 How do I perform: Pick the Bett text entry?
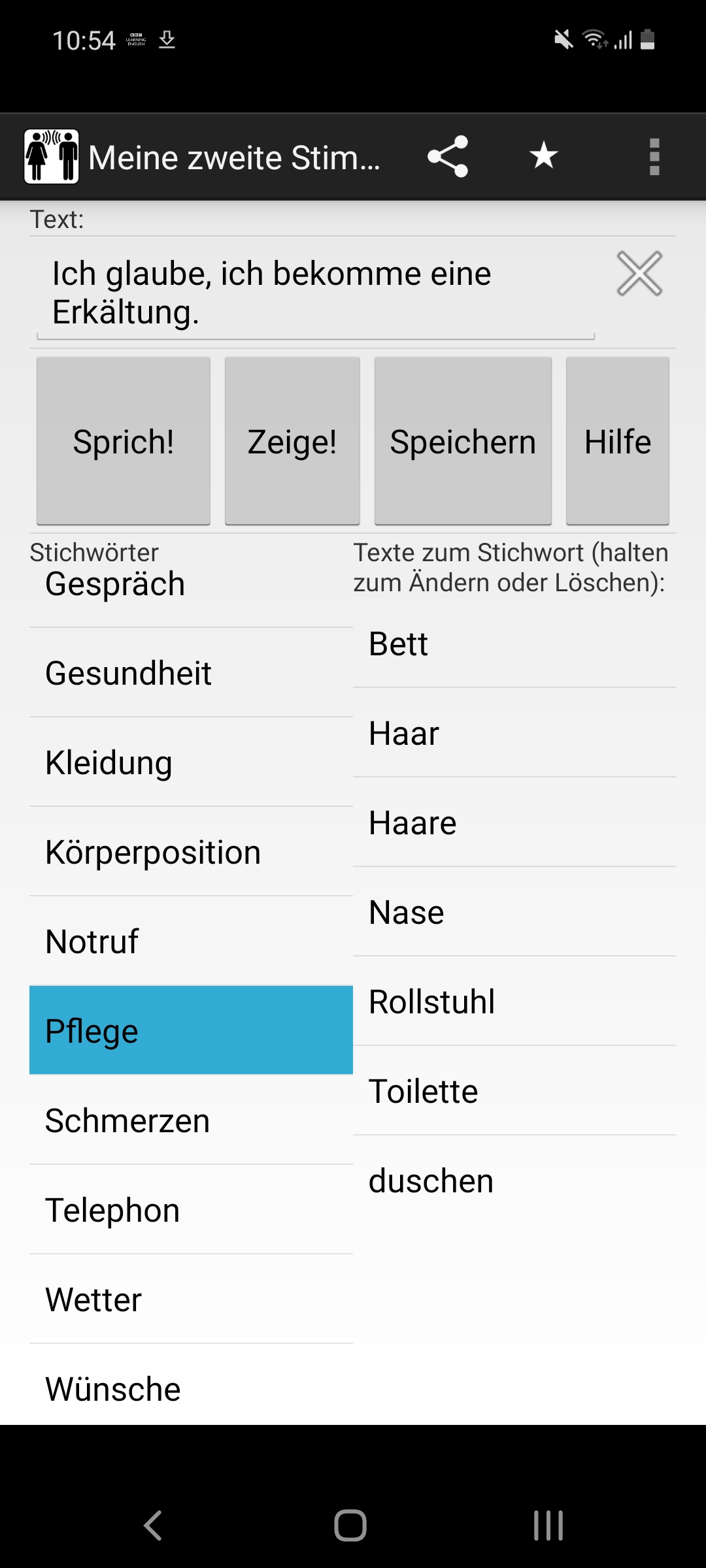coord(514,644)
